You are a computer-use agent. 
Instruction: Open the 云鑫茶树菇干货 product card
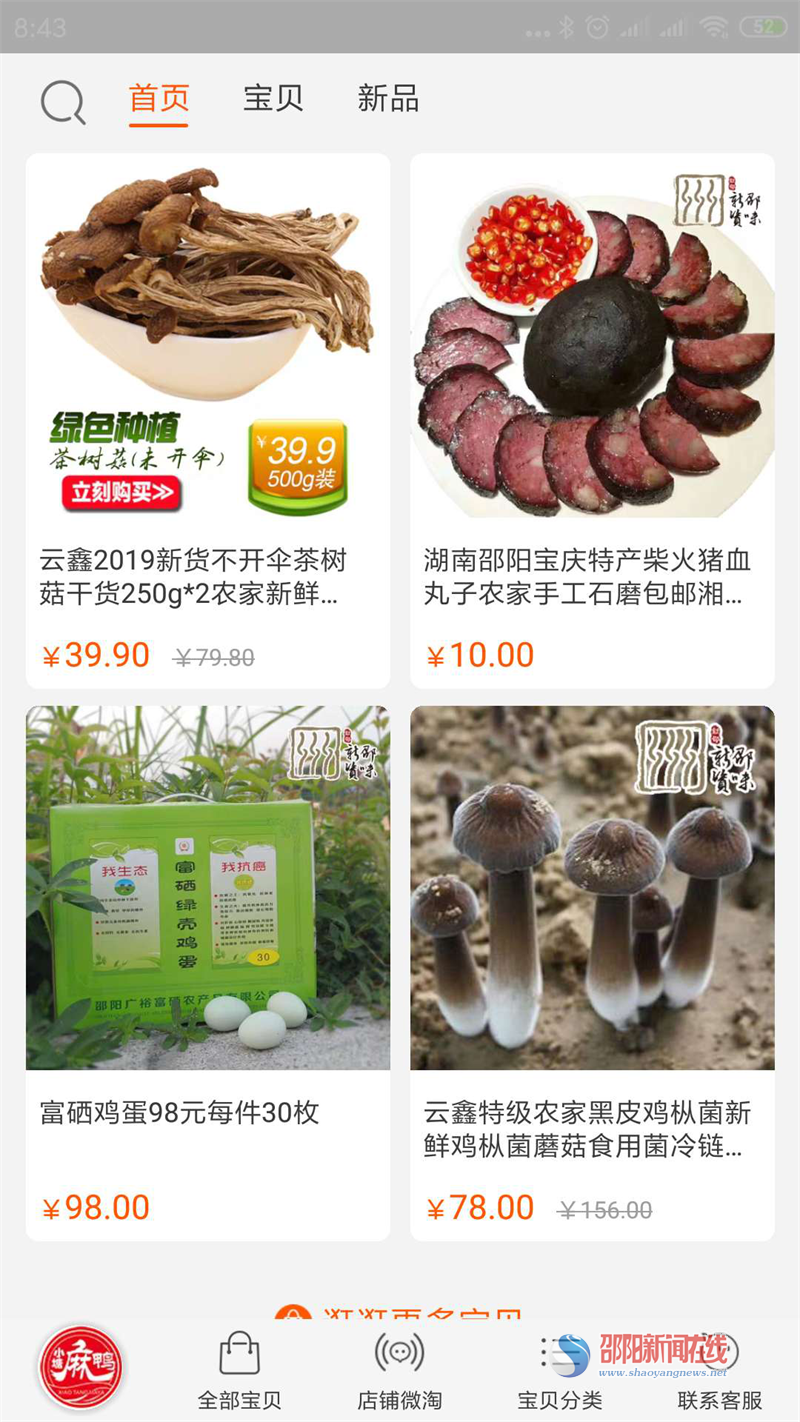[208, 421]
